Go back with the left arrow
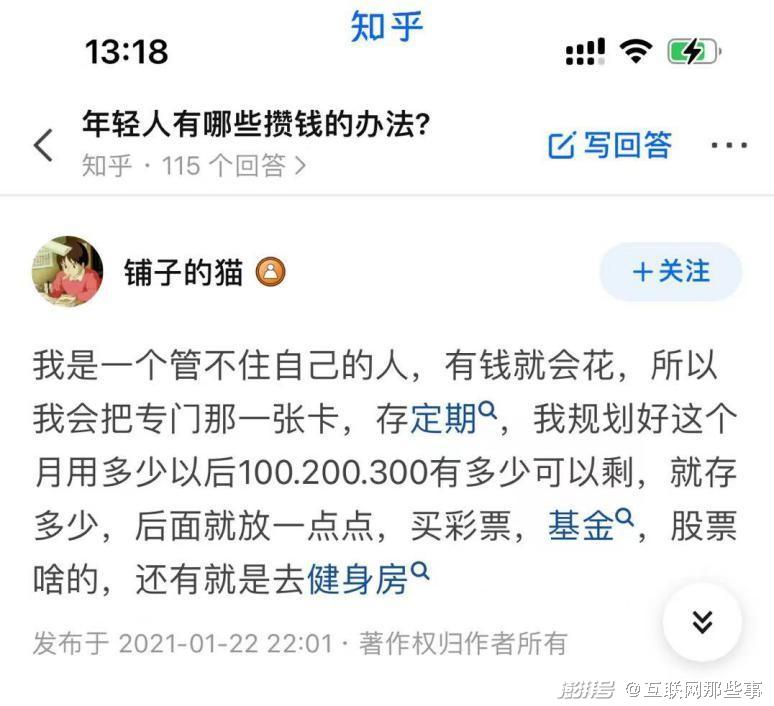This screenshot has width=774, height=706. [x=43, y=145]
